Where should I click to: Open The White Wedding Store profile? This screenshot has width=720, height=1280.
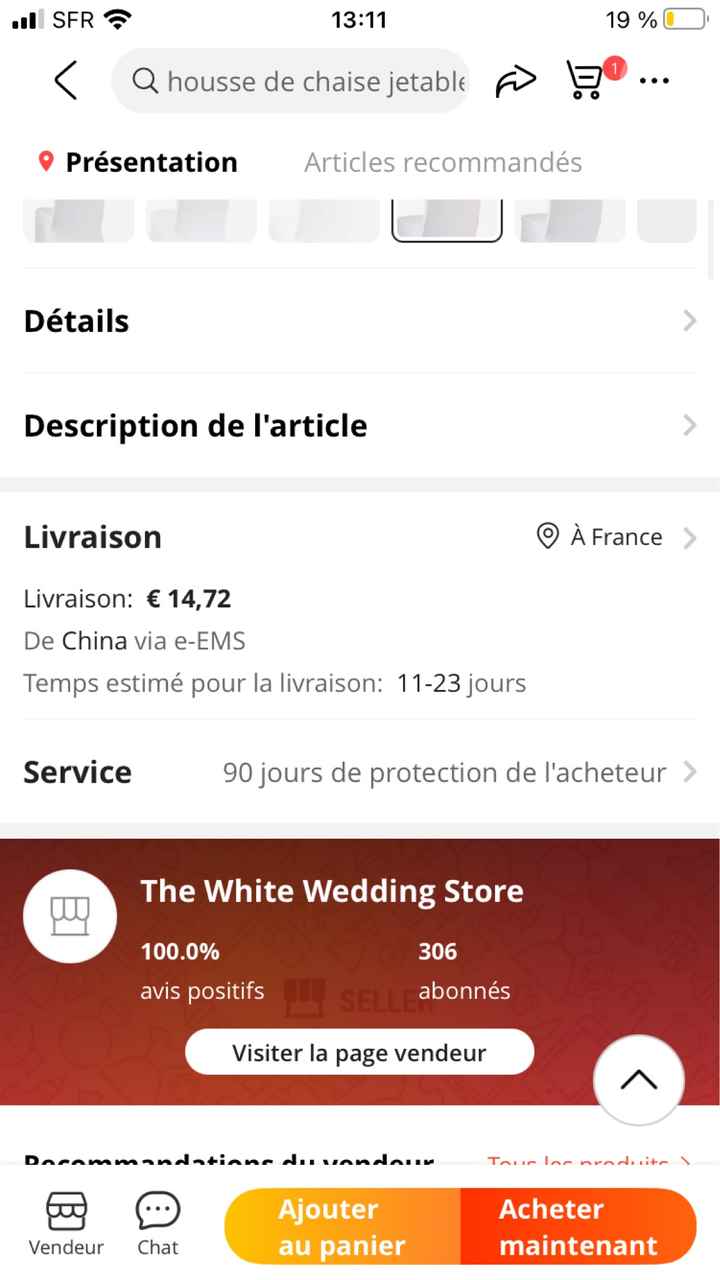pyautogui.click(x=331, y=890)
